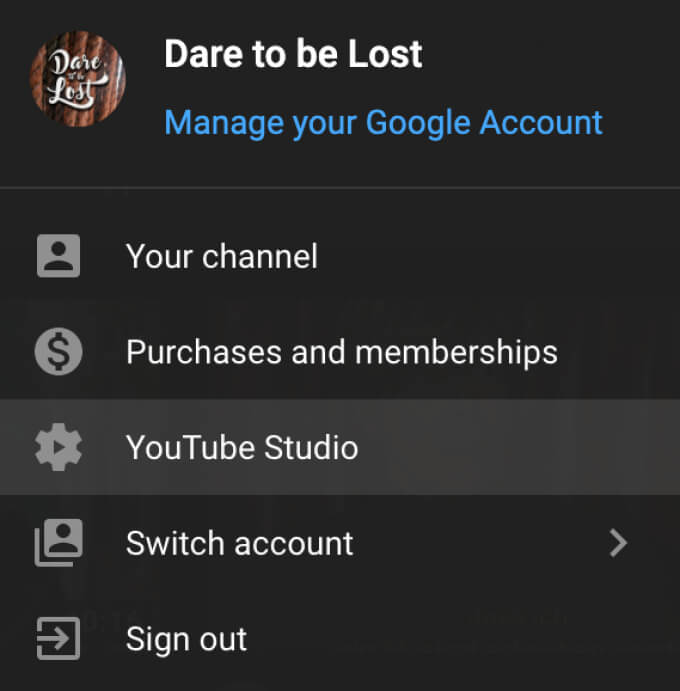Open Purchases and memberships
Viewport: 680px width, 691px height.
point(341,352)
